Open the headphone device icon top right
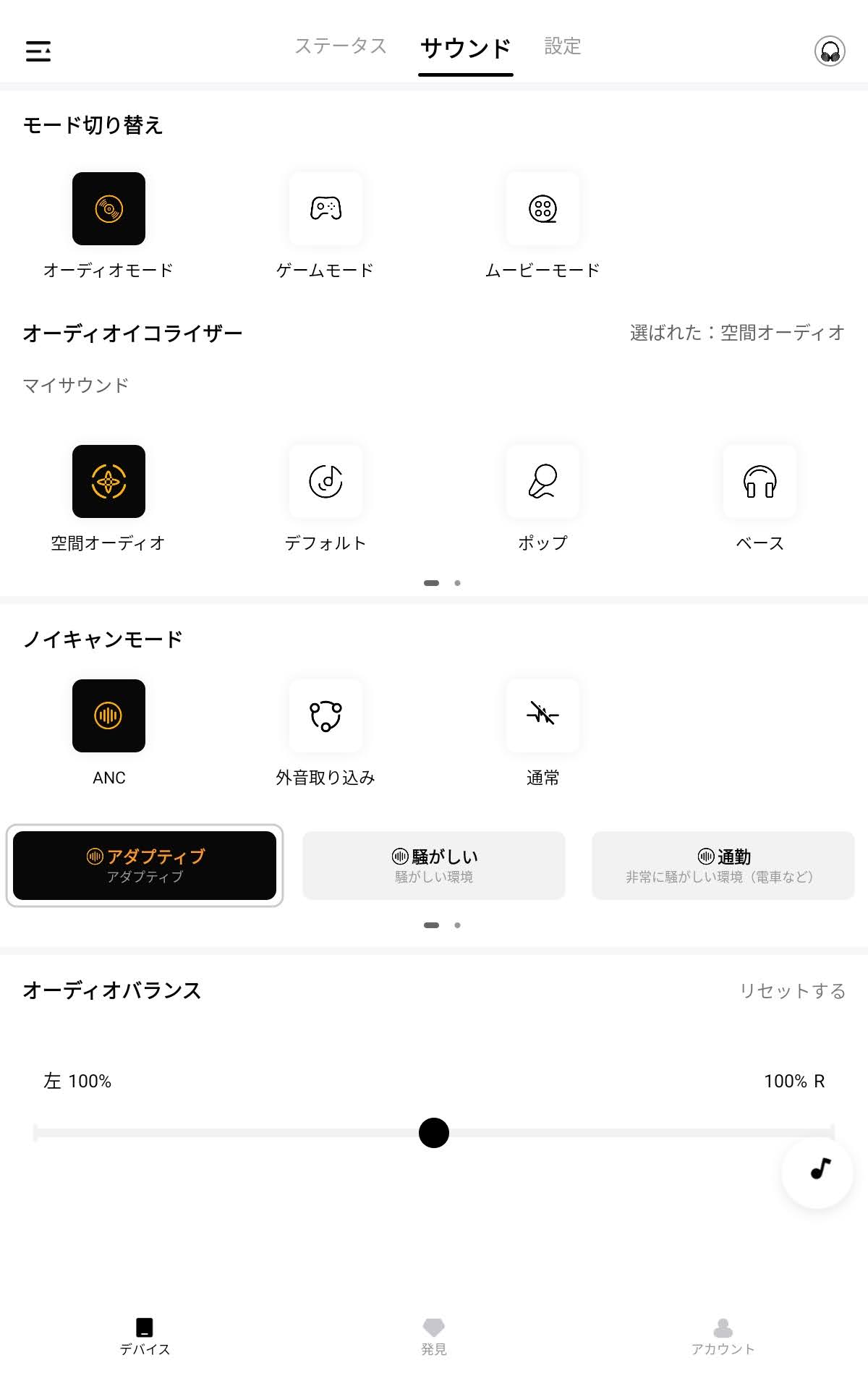This screenshot has height=1389, width=868. (x=829, y=51)
